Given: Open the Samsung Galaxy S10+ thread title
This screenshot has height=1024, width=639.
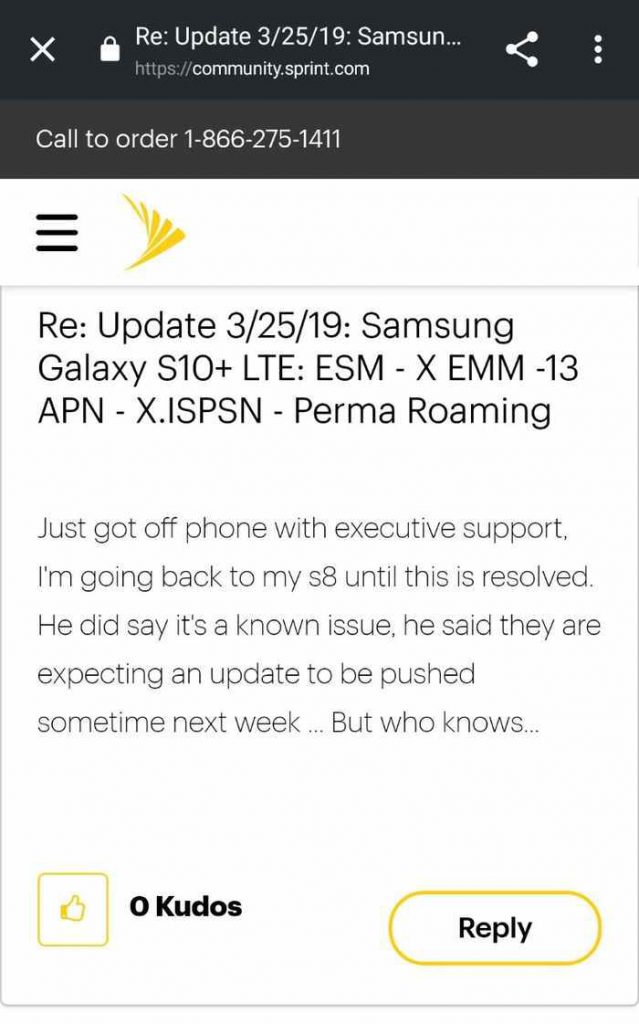Looking at the screenshot, I should coord(293,368).
